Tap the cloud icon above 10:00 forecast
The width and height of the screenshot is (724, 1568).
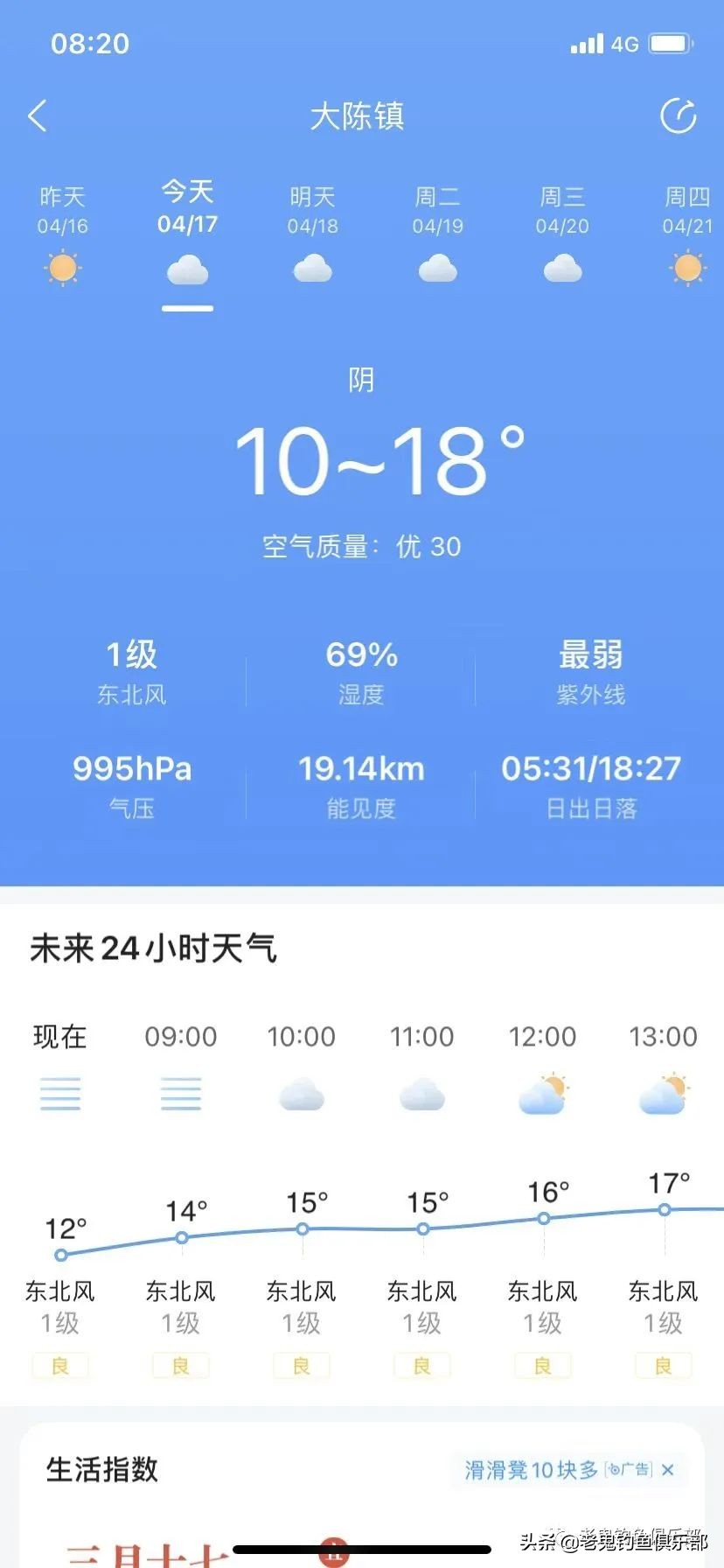(x=301, y=1094)
